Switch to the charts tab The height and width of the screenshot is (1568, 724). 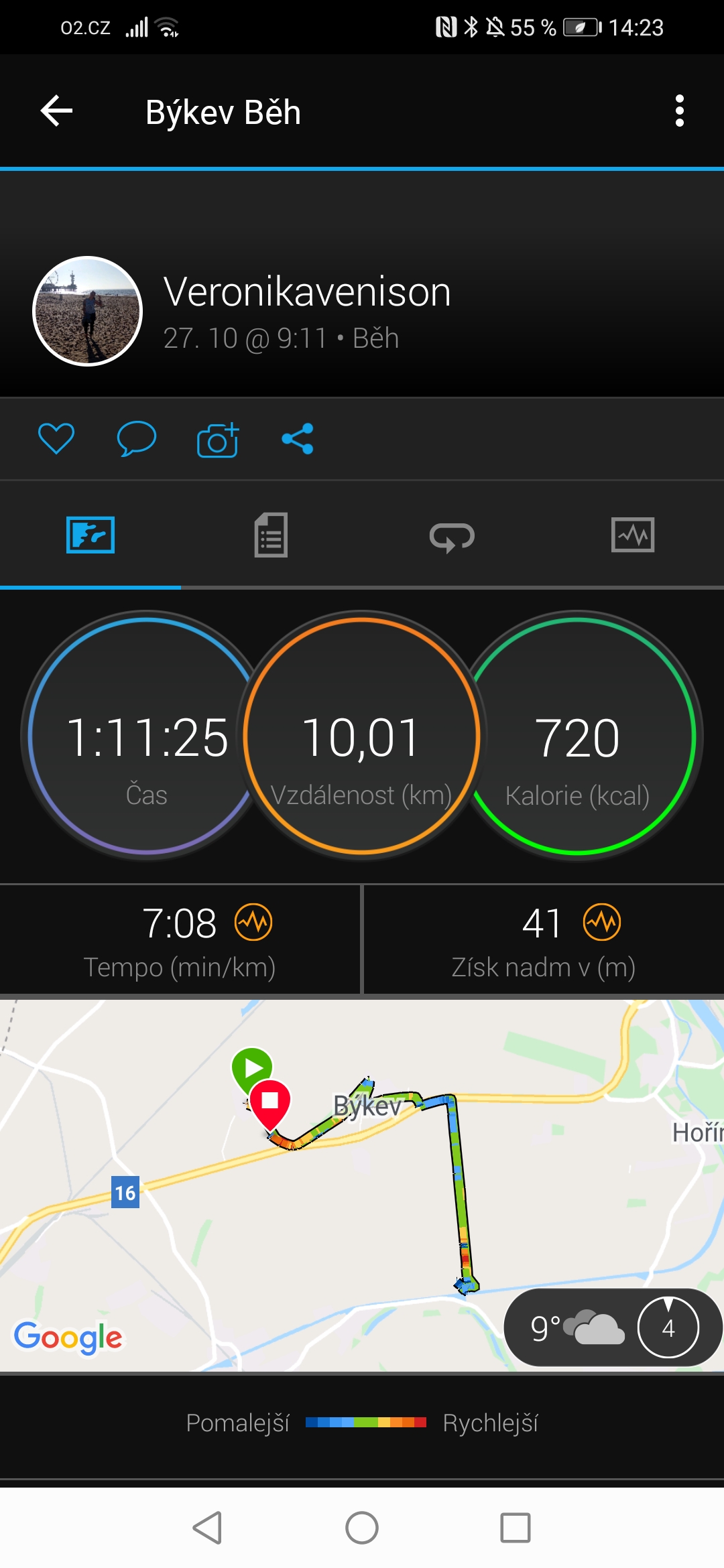coord(633,535)
